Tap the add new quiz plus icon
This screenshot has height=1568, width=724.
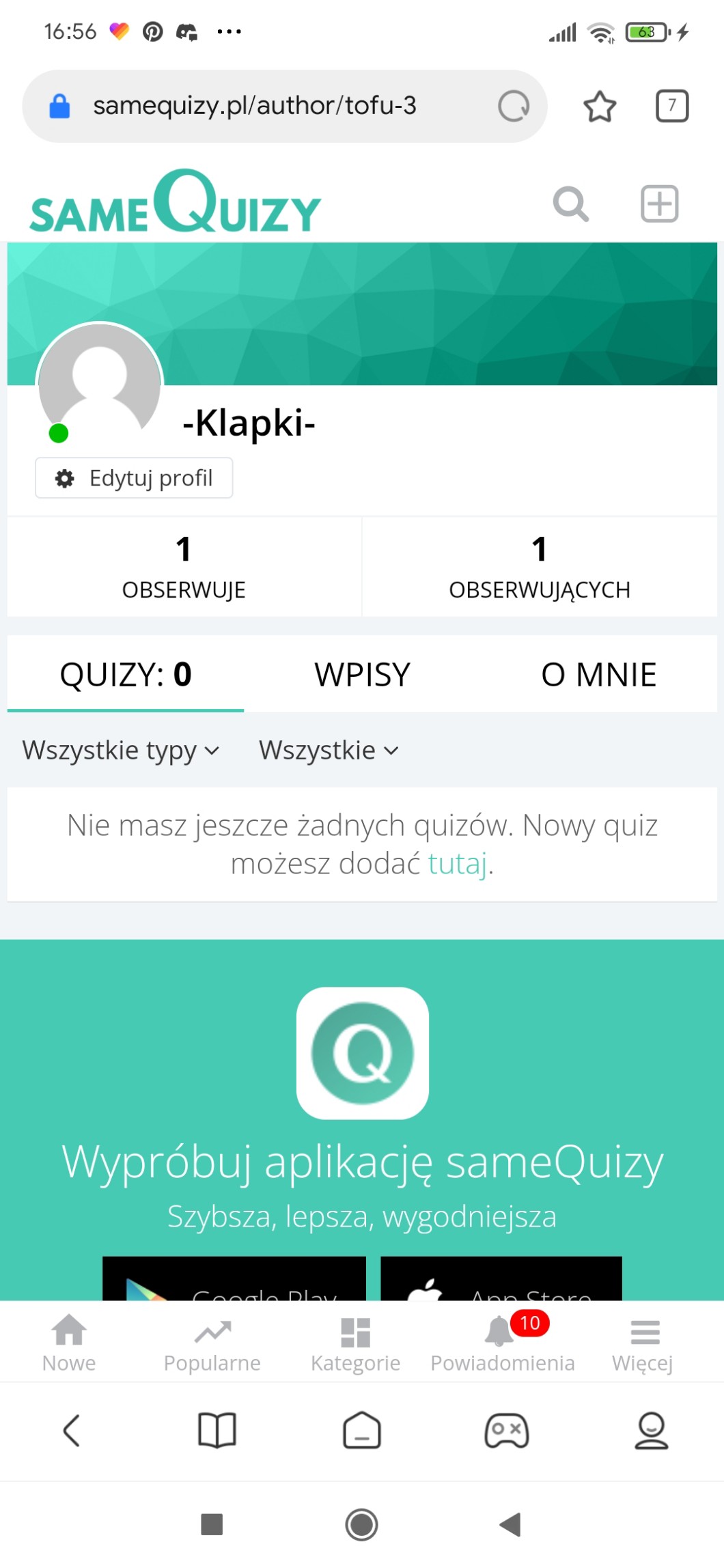(x=659, y=204)
